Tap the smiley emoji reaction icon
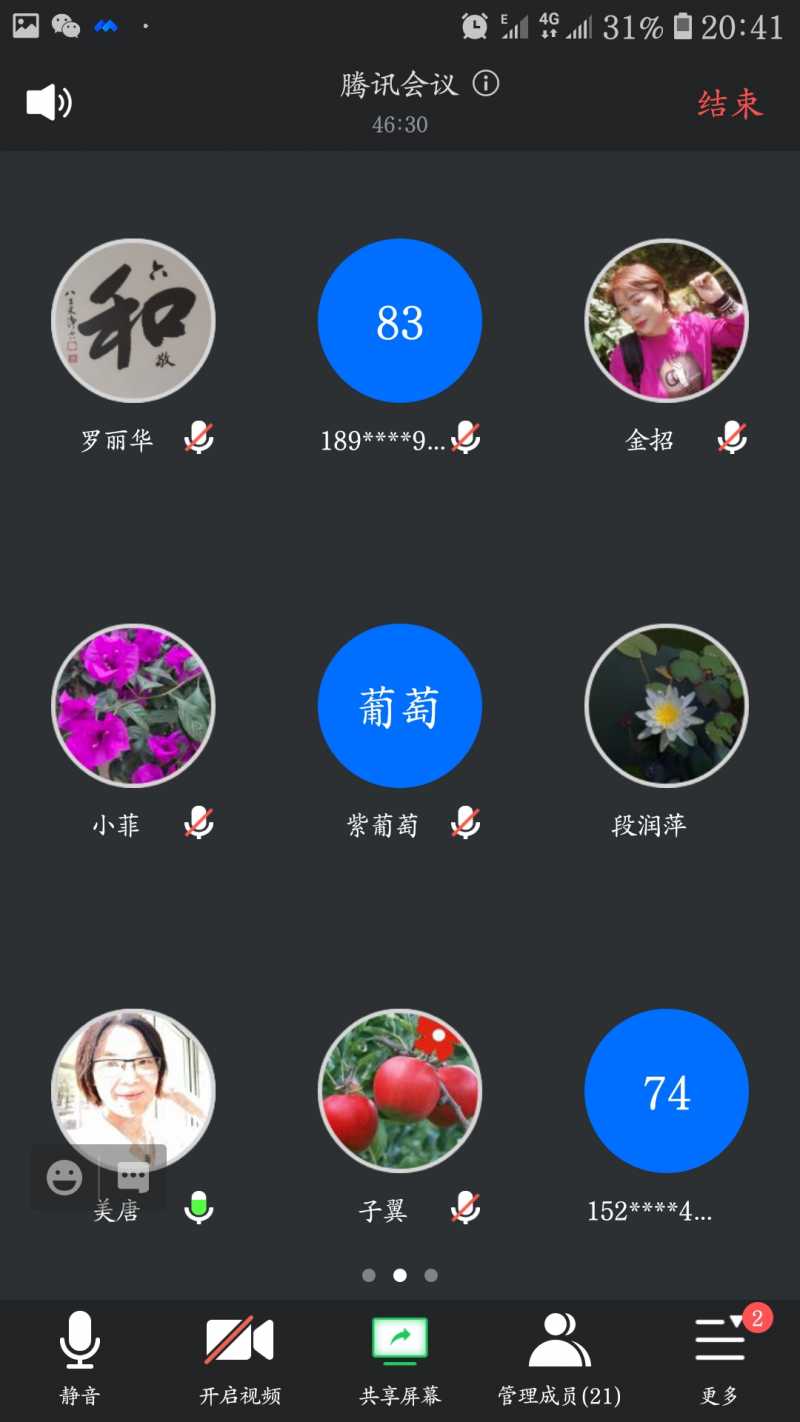800x1422 pixels. (64, 1177)
